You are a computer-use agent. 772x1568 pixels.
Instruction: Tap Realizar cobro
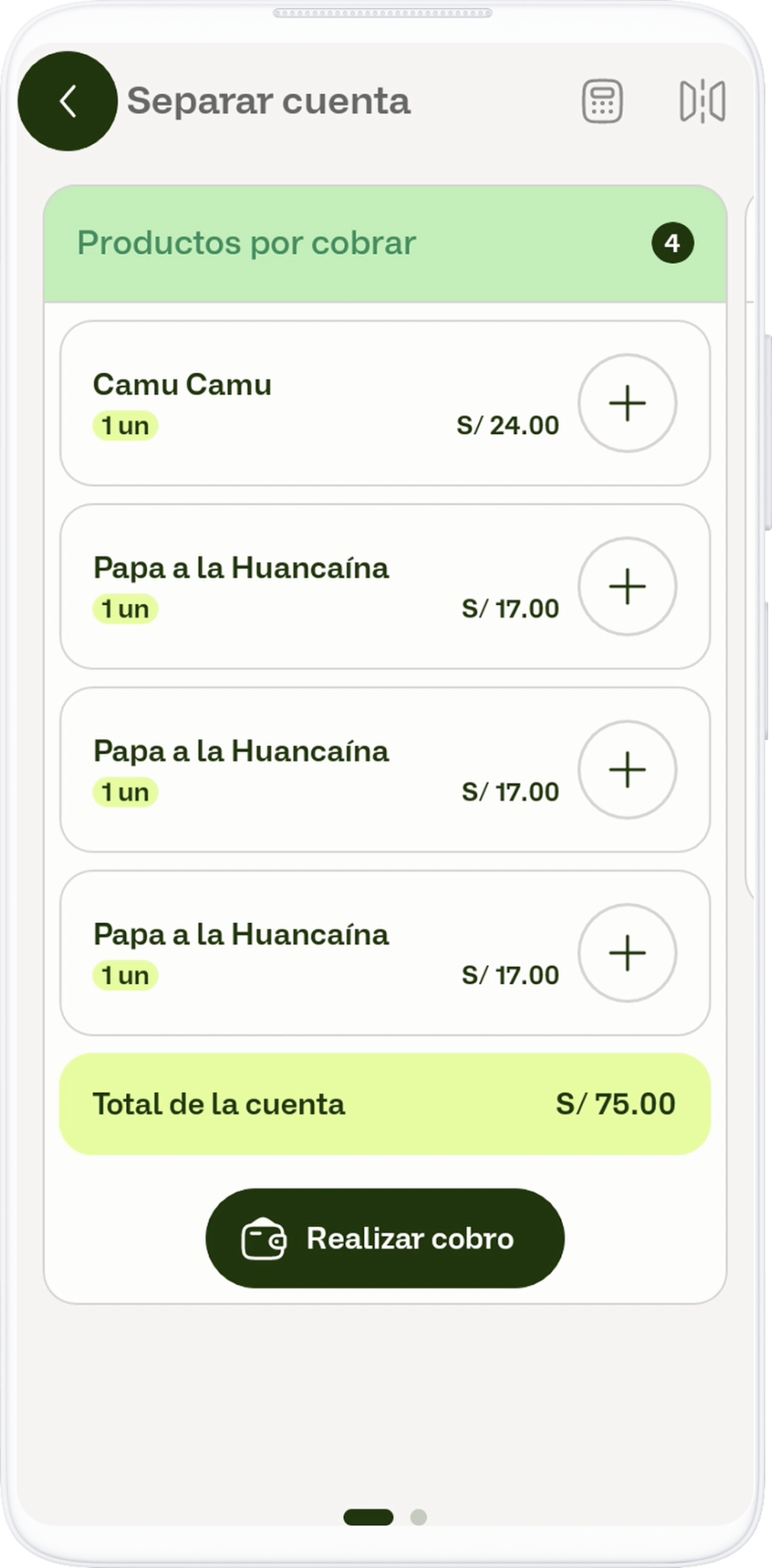tap(384, 1238)
